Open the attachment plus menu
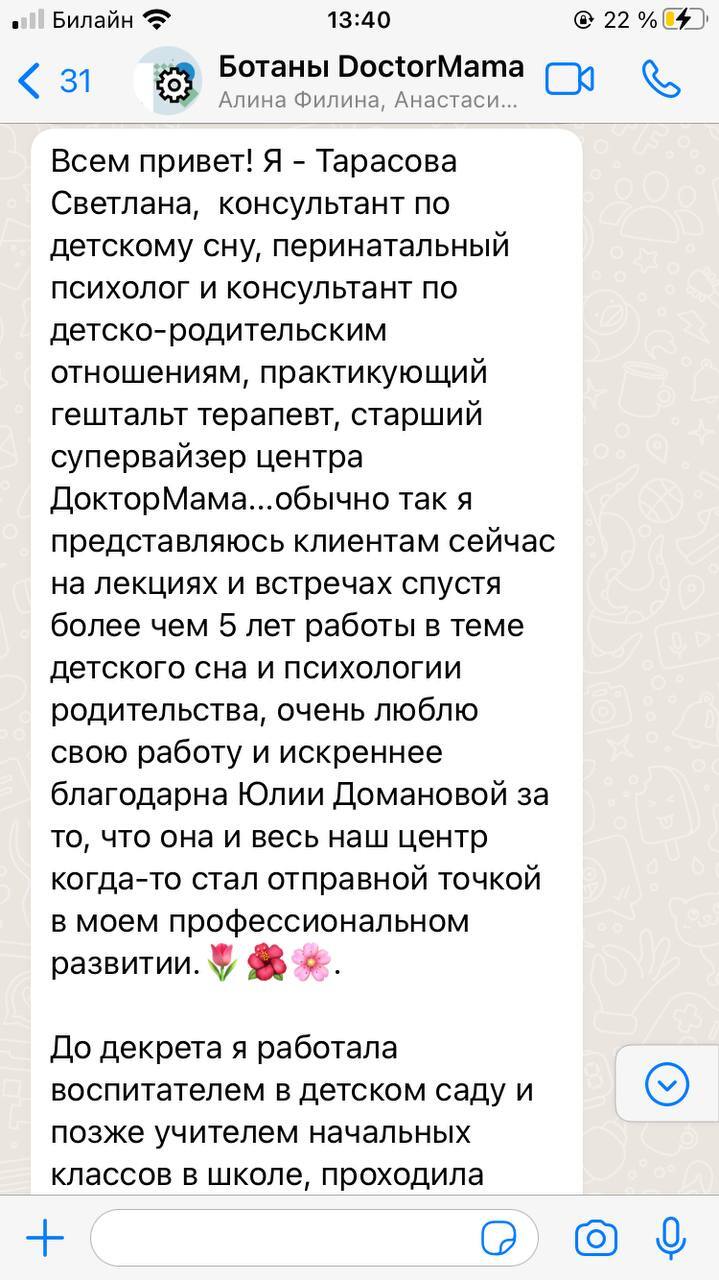 (44, 1239)
